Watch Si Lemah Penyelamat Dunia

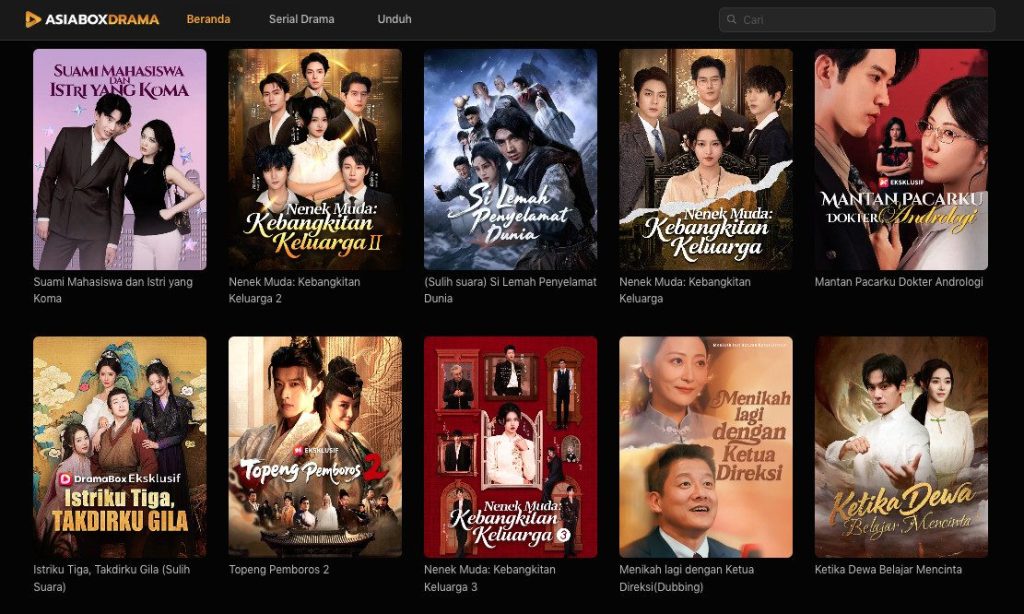[x=510, y=160]
